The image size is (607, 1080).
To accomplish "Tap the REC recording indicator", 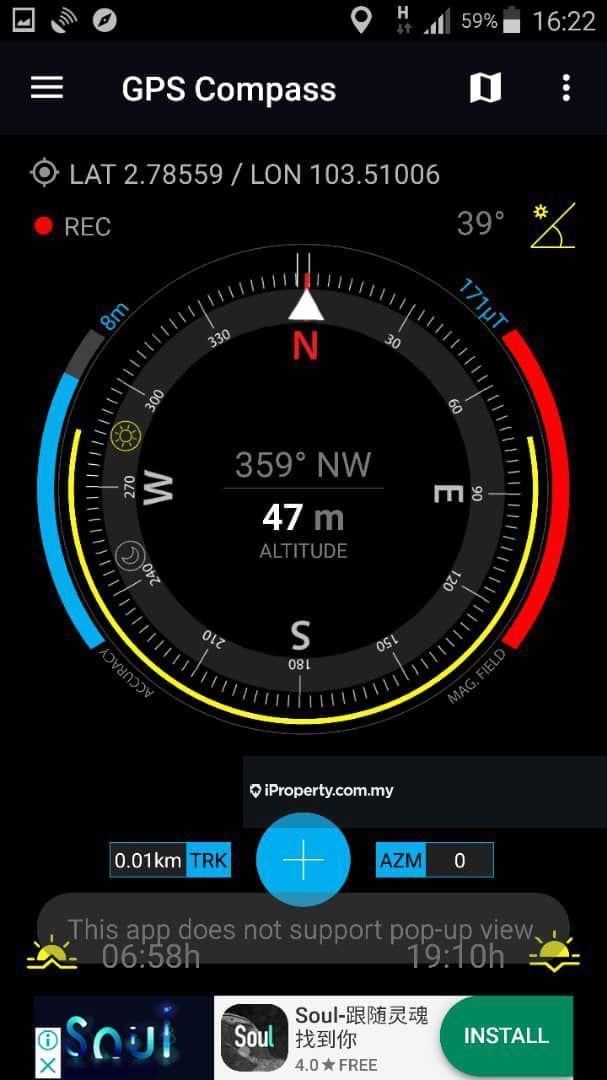I will click(x=72, y=227).
